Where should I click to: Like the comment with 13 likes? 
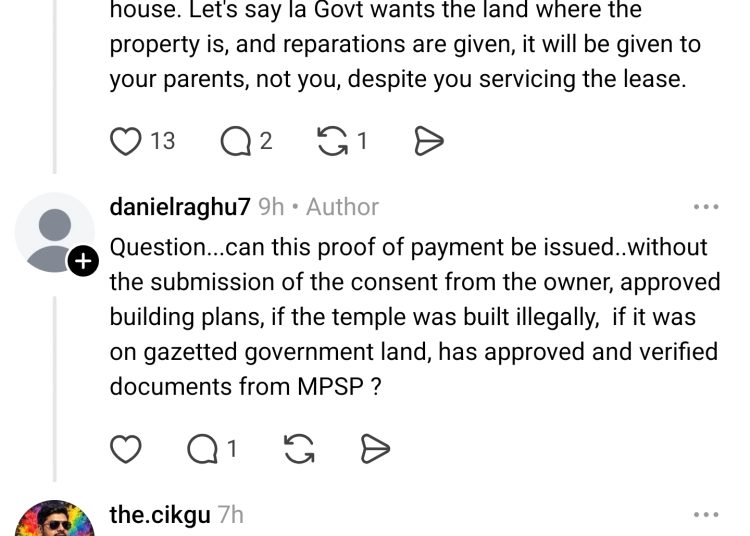pos(125,142)
